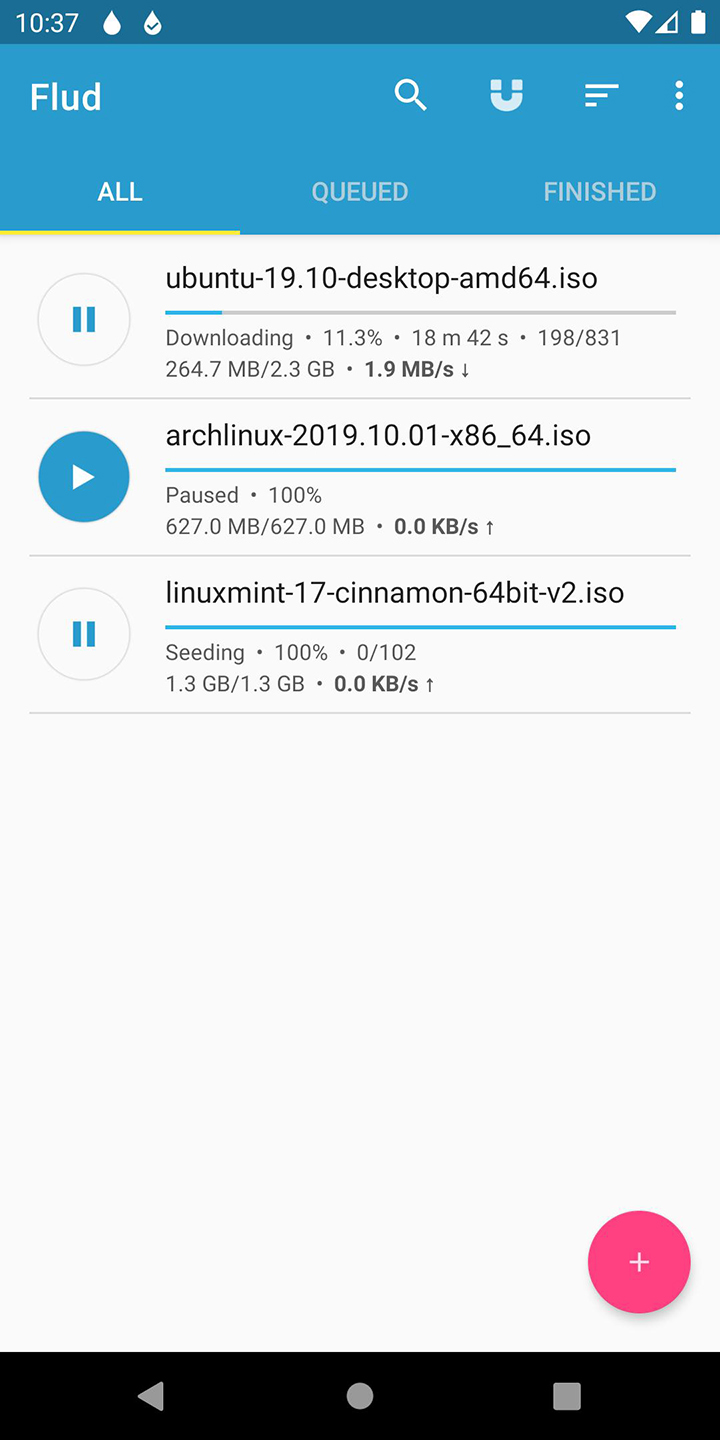
Task: Open the overflow menu
Action: coord(679,95)
